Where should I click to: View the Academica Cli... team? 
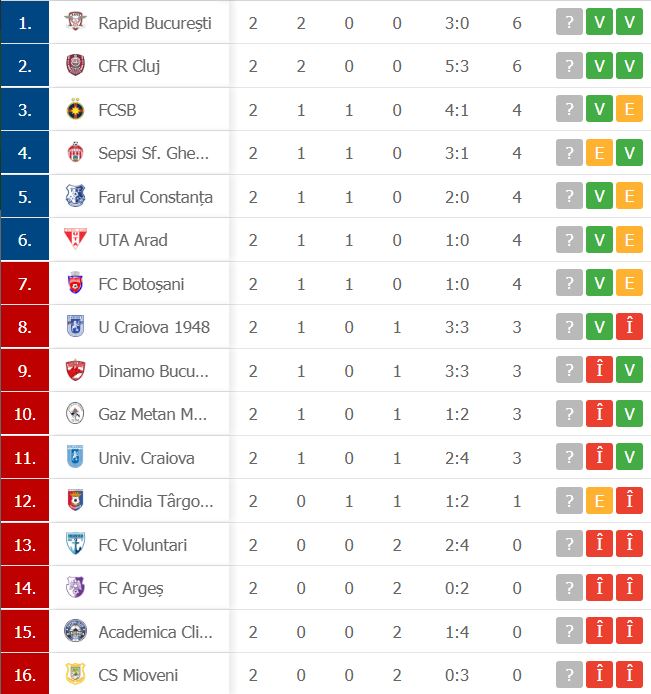pyautogui.click(x=155, y=632)
